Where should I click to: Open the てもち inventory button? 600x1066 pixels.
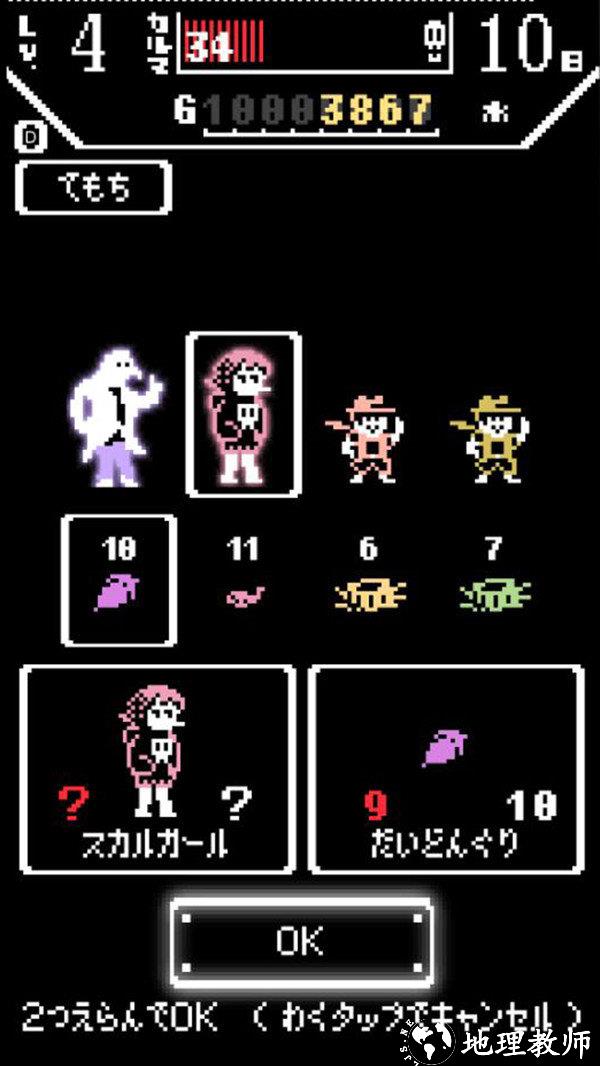[93, 188]
